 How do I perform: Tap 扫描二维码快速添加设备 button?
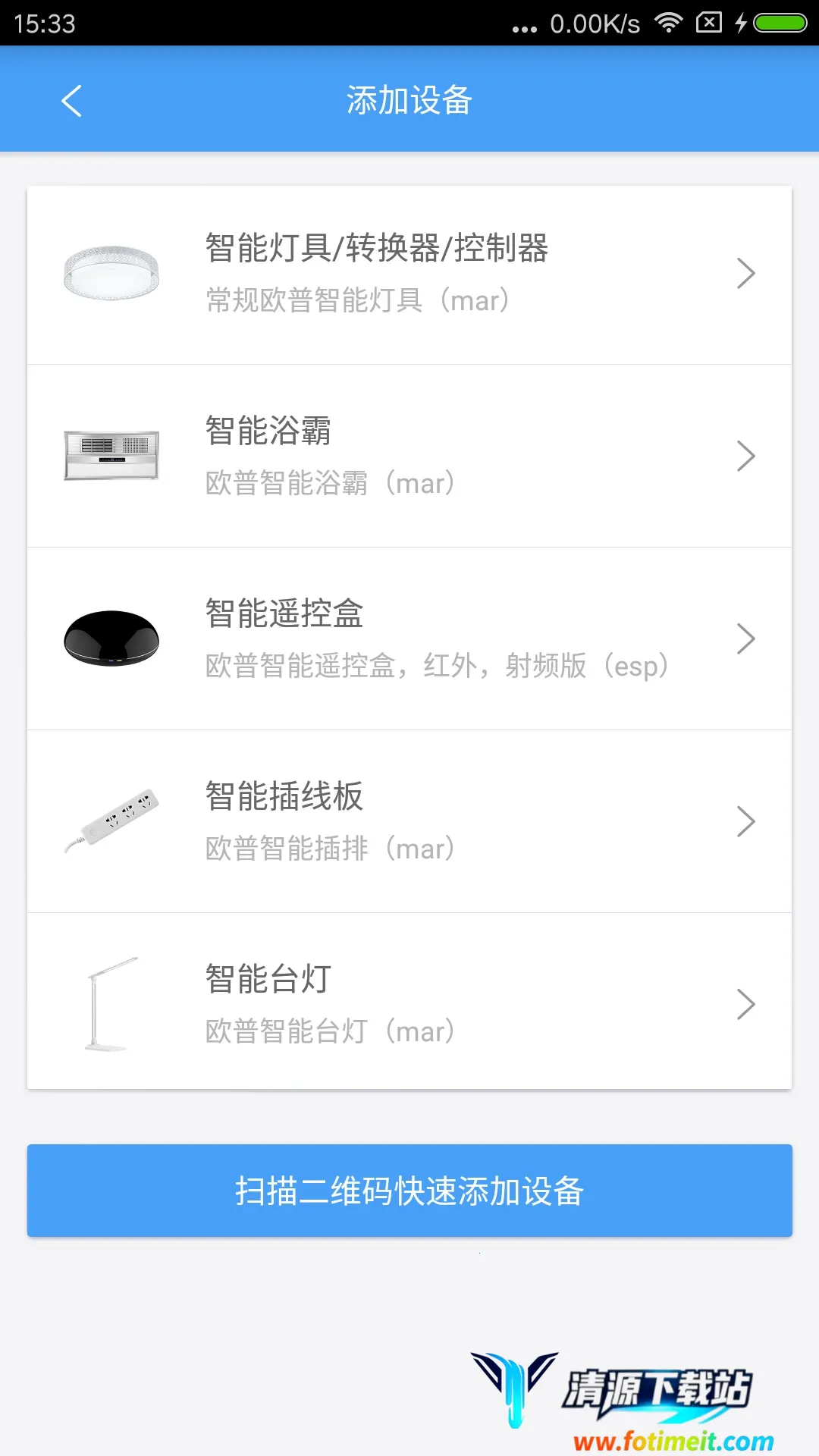(409, 1191)
